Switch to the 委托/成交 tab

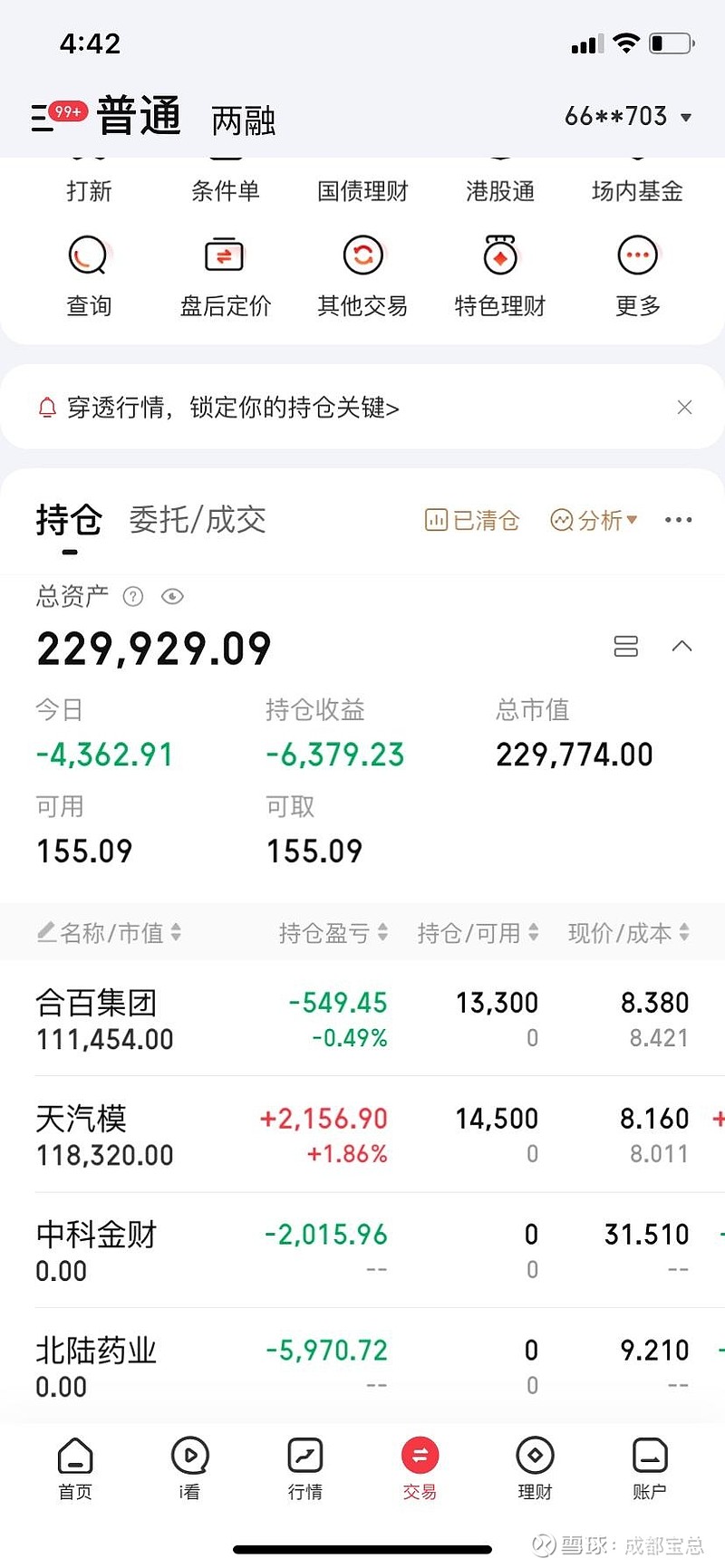pyautogui.click(x=197, y=520)
